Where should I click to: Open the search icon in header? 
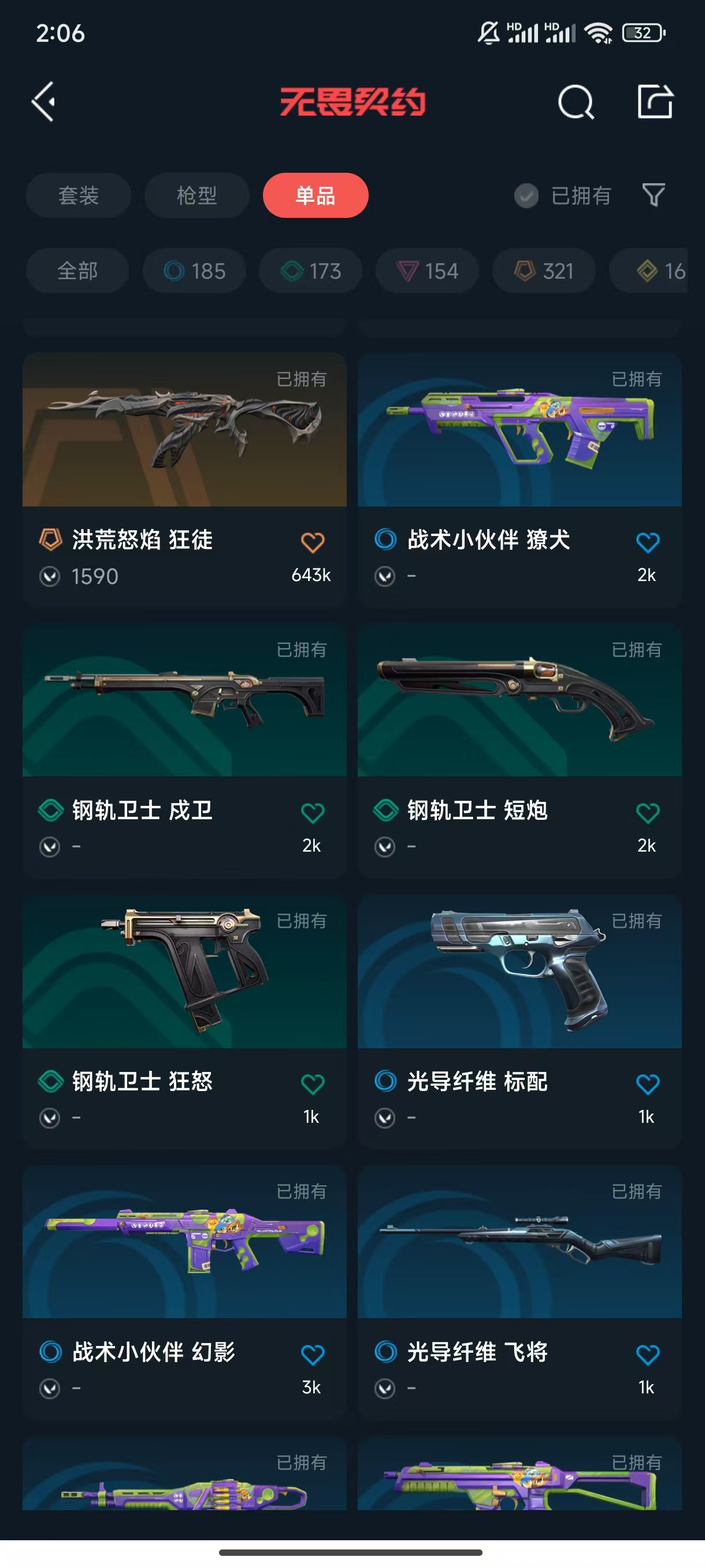tap(576, 102)
